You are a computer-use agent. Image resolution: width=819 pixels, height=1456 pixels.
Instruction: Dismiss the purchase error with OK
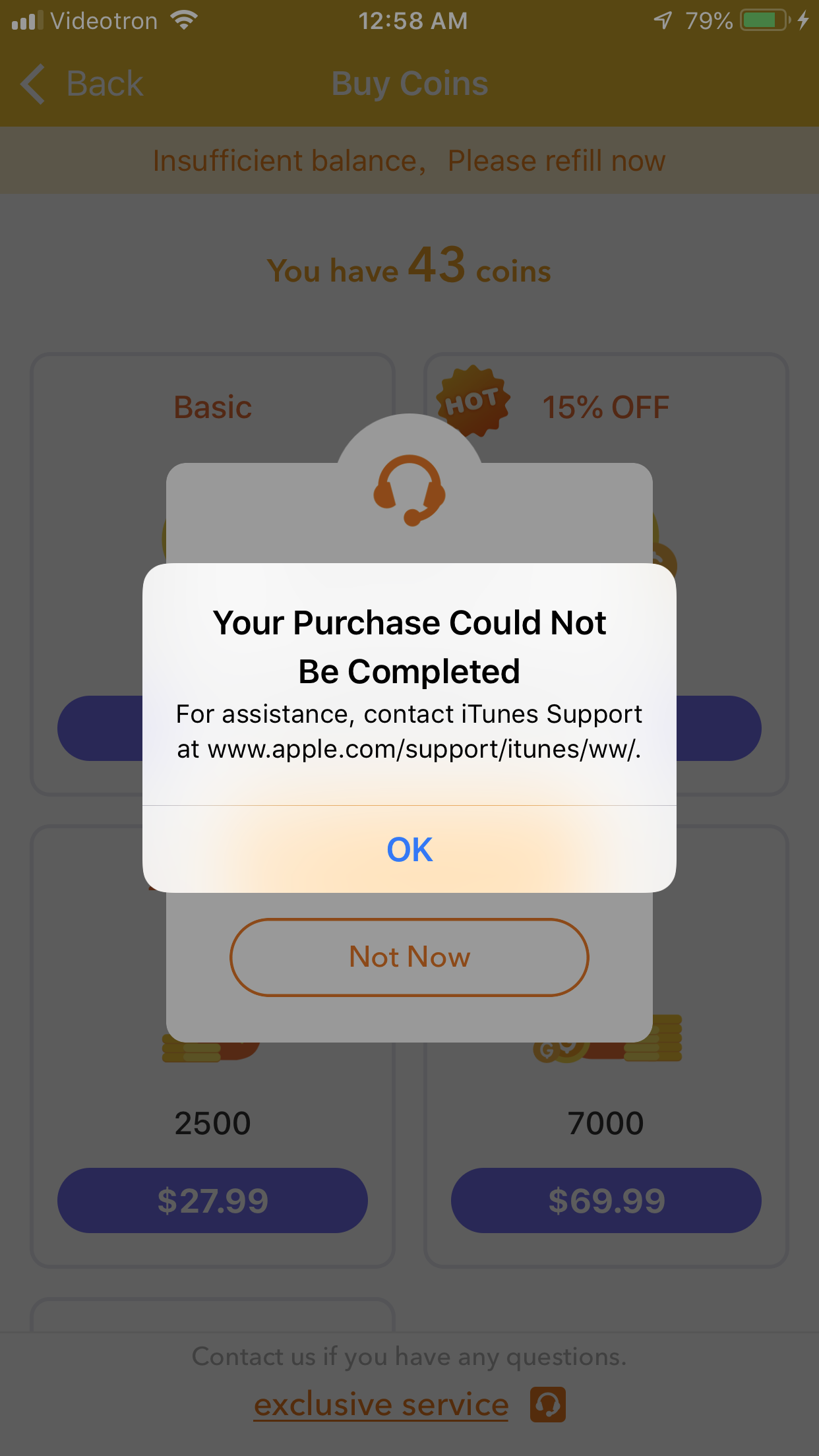409,849
